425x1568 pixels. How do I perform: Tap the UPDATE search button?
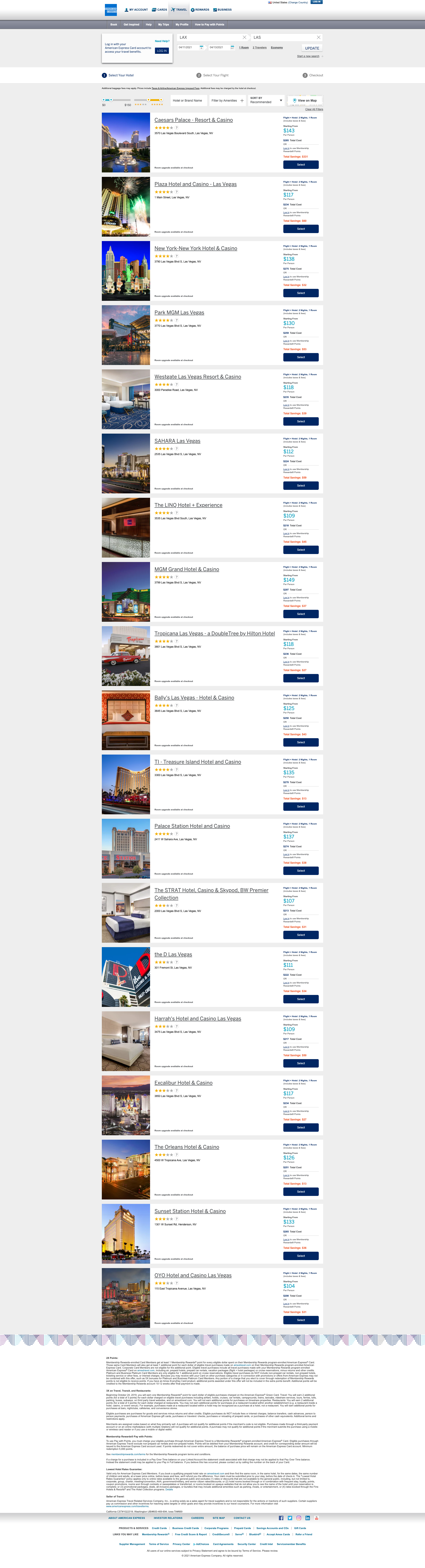pos(312,48)
